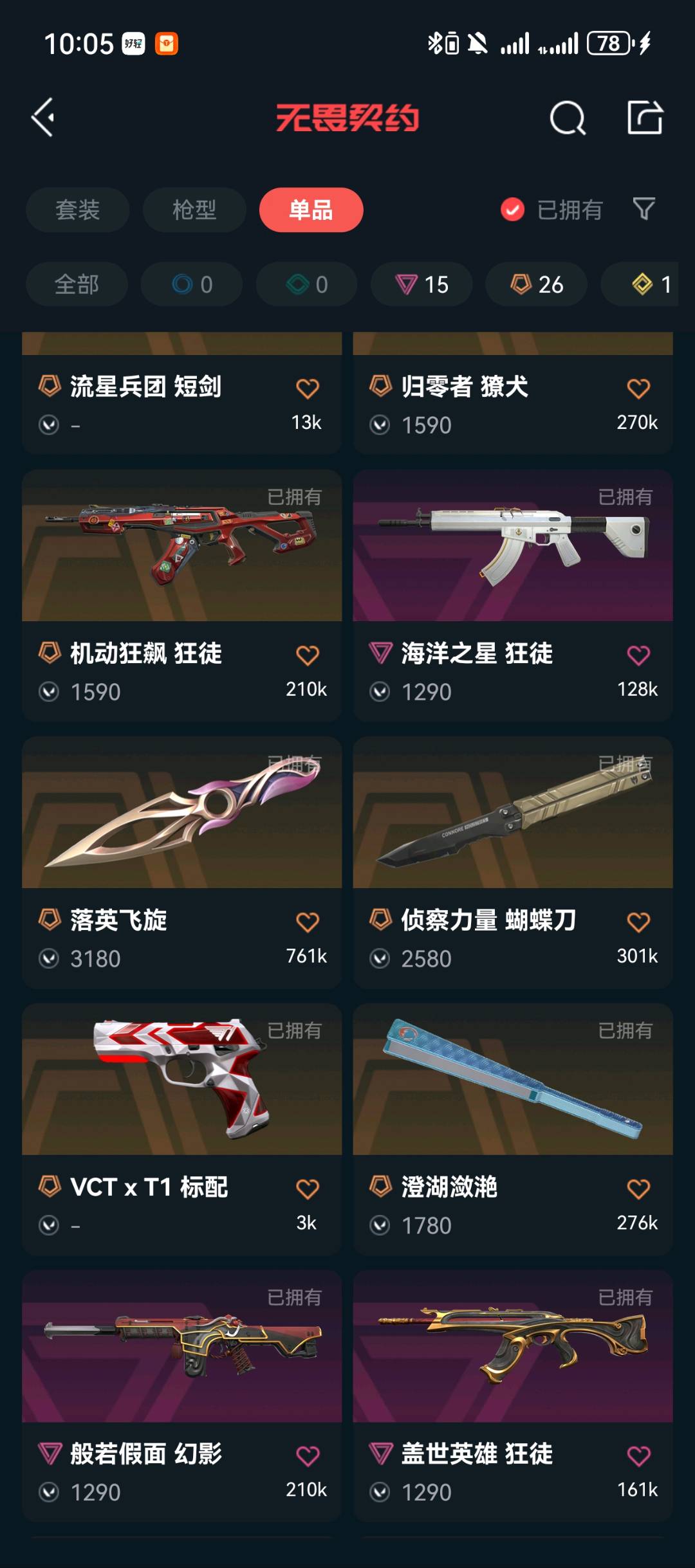Uncheck the 已拥有 filter checkbox

(512, 210)
